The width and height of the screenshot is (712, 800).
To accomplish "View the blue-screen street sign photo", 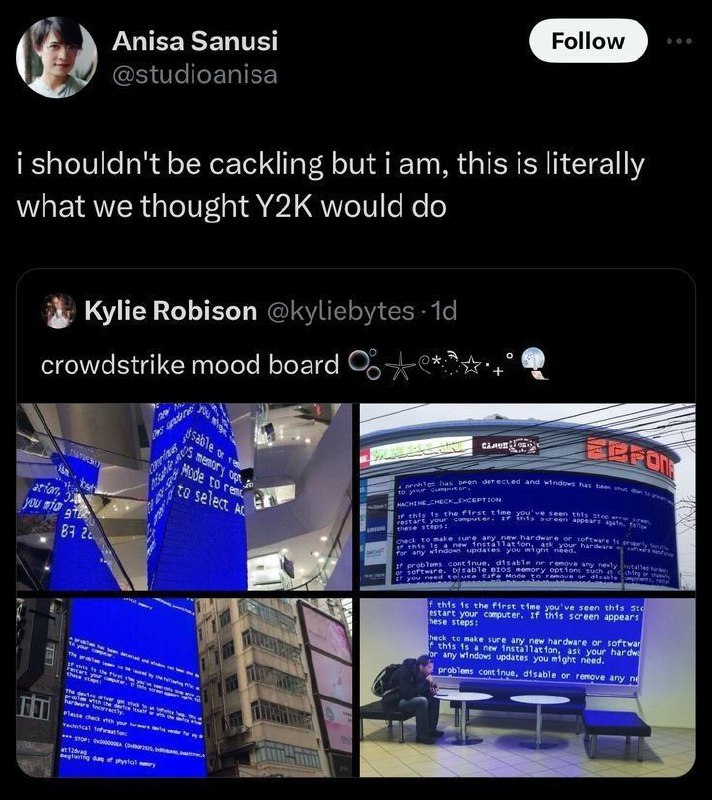I will click(185, 688).
